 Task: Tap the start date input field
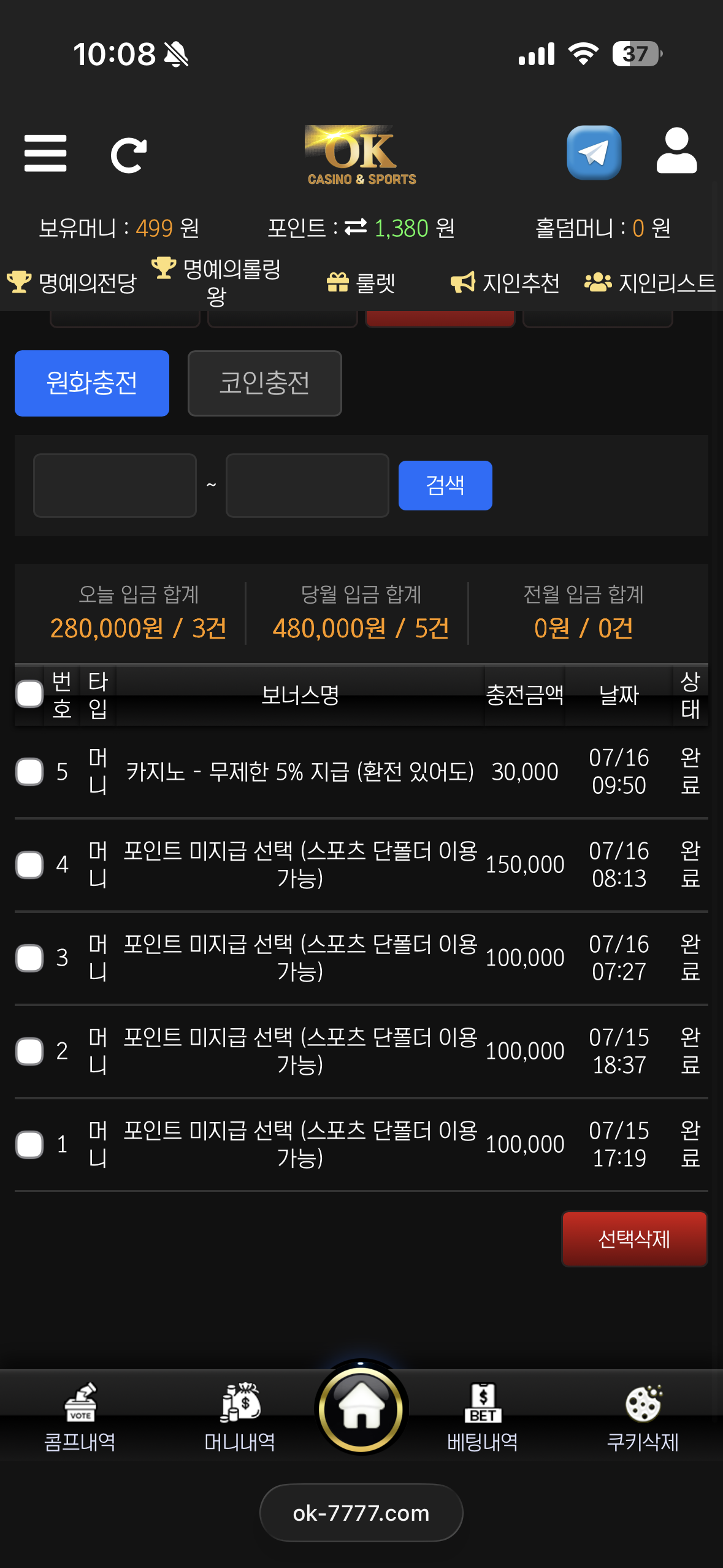(x=115, y=485)
